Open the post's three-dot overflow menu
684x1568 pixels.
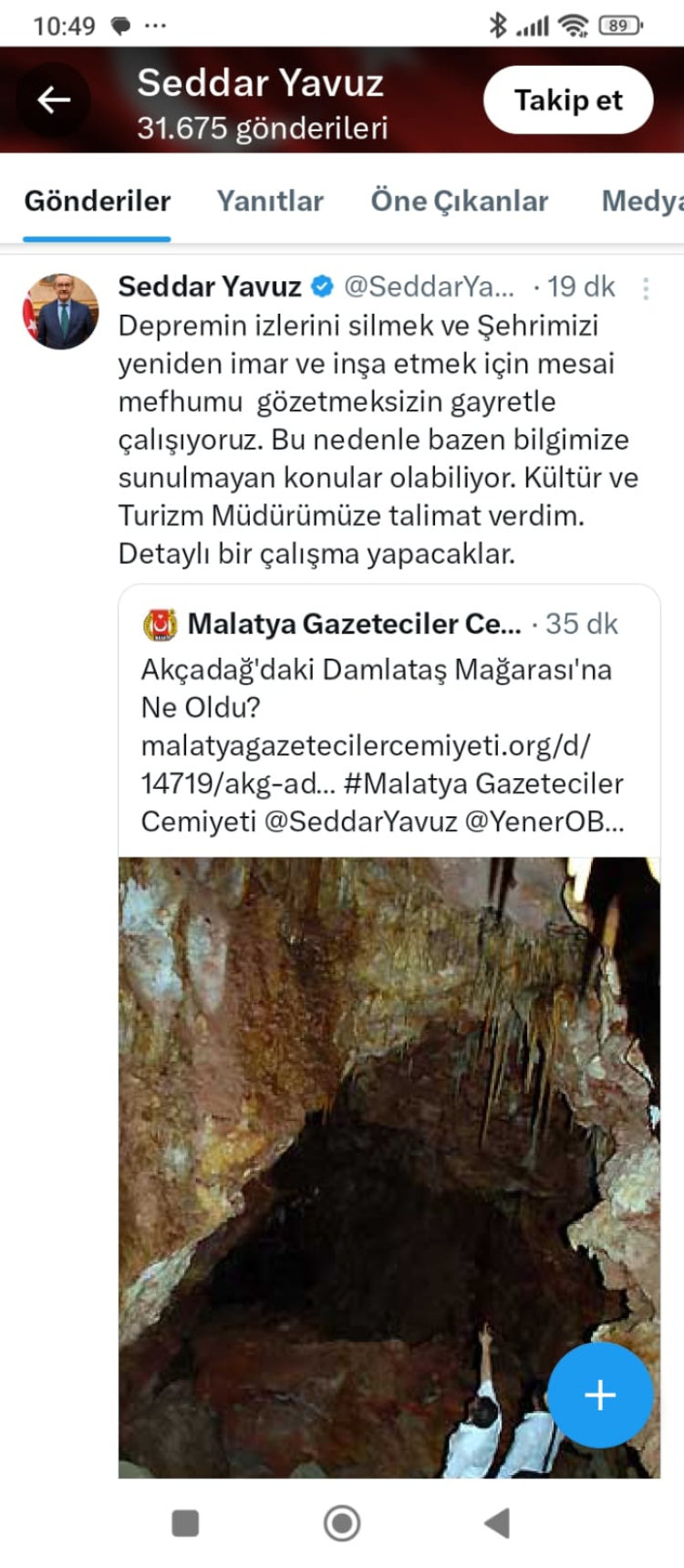click(646, 289)
